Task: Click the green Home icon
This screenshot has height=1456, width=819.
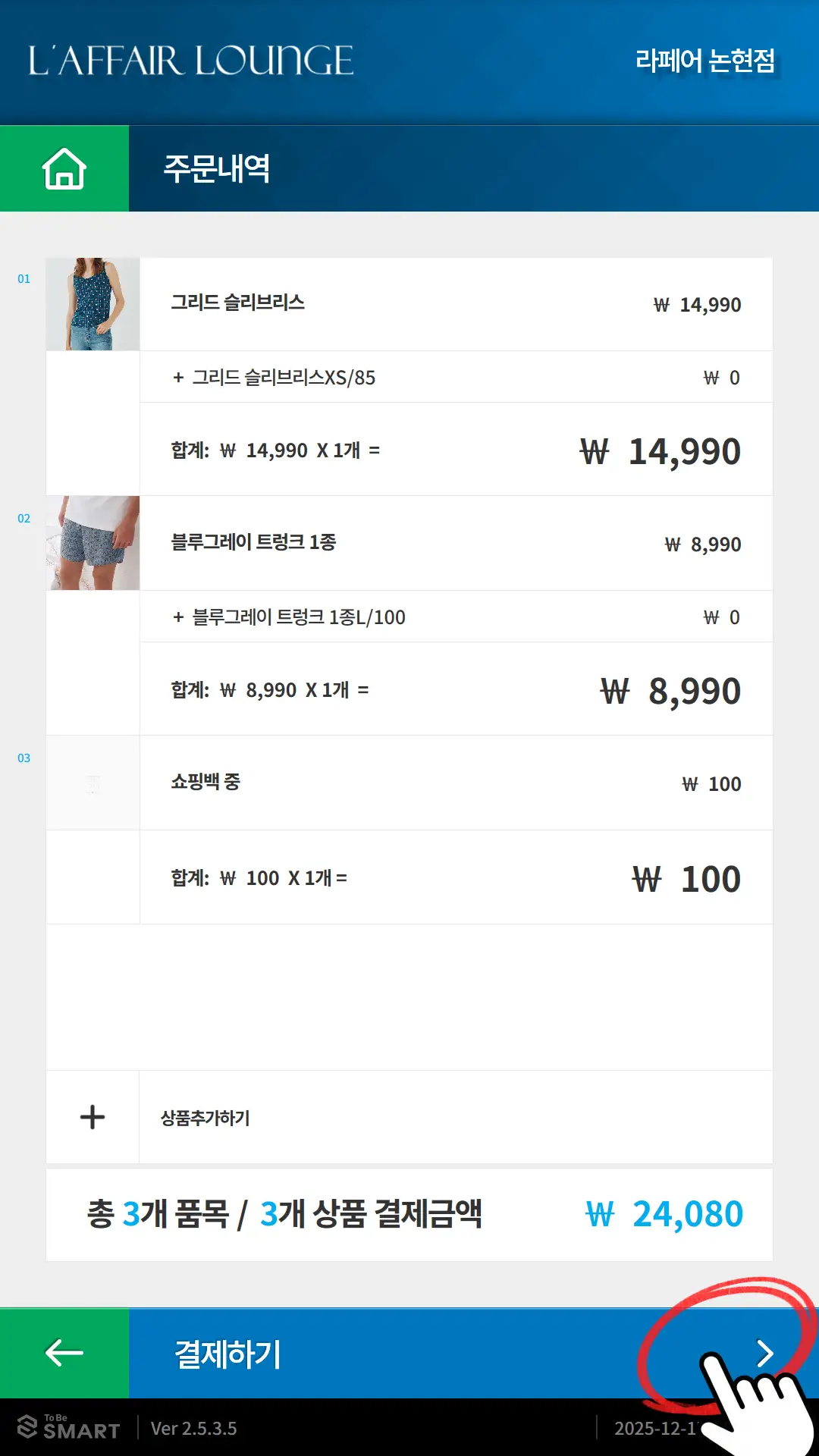Action: coord(64,169)
